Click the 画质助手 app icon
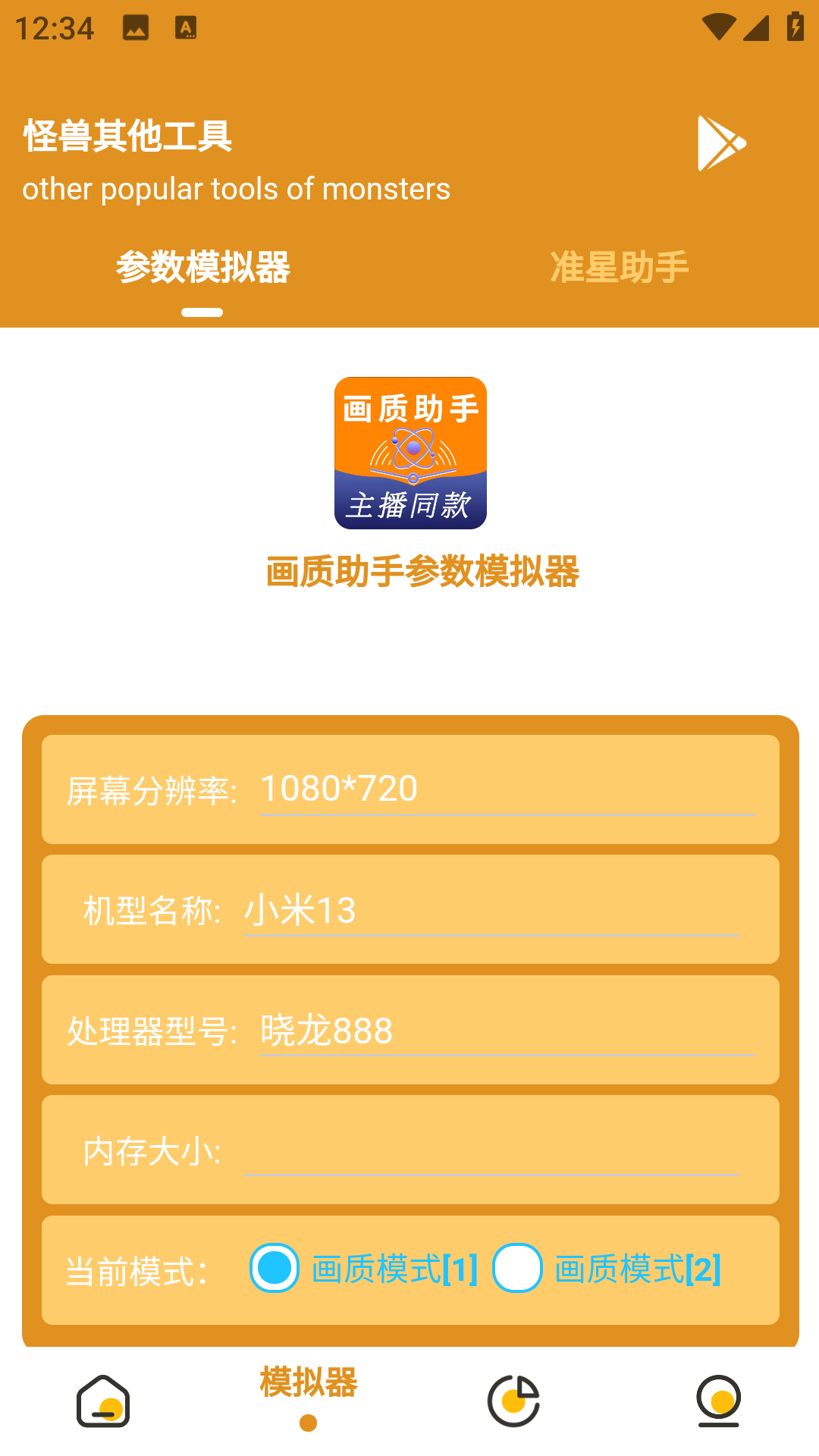This screenshot has width=819, height=1456. [x=409, y=453]
